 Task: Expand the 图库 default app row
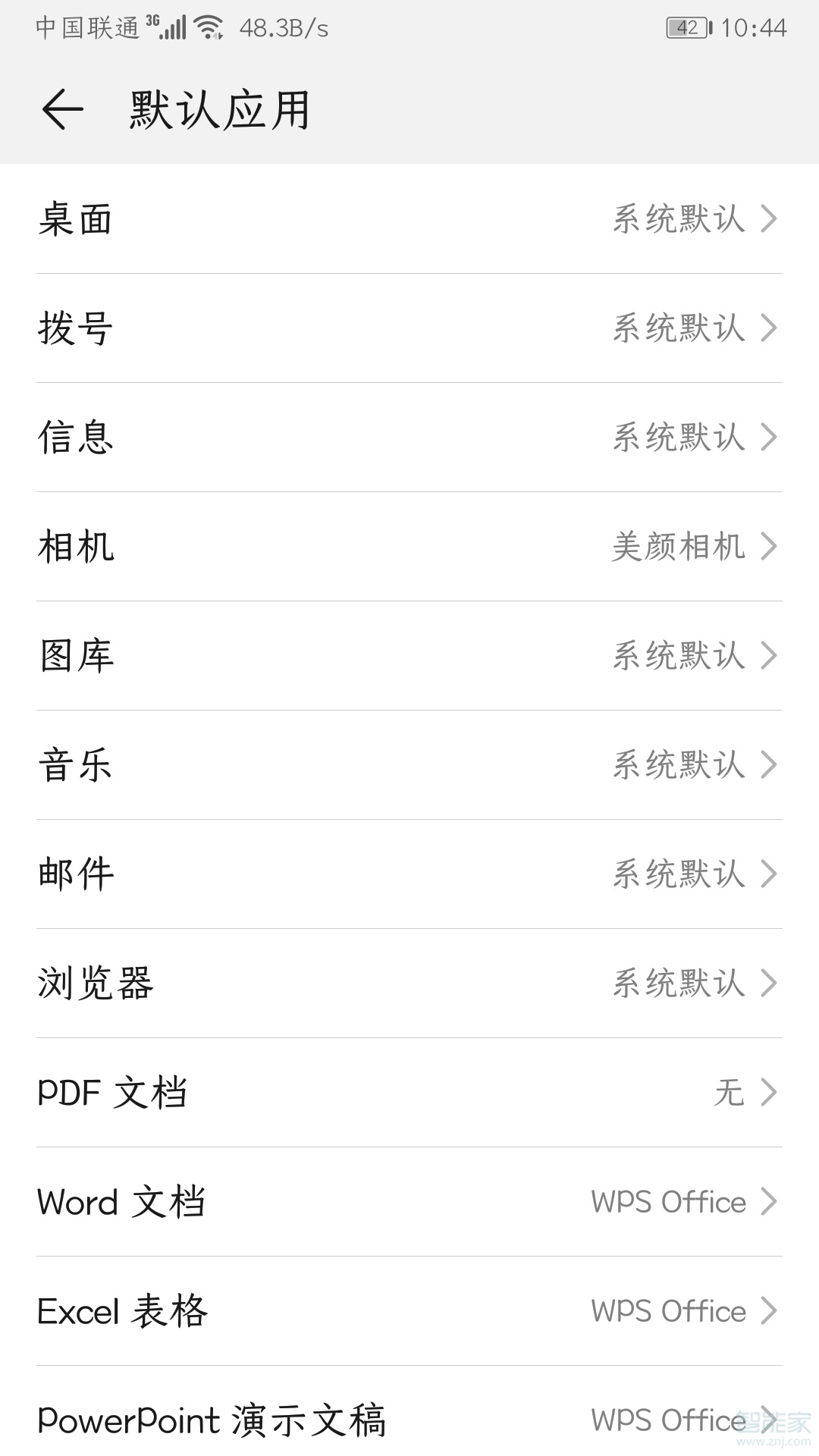409,657
